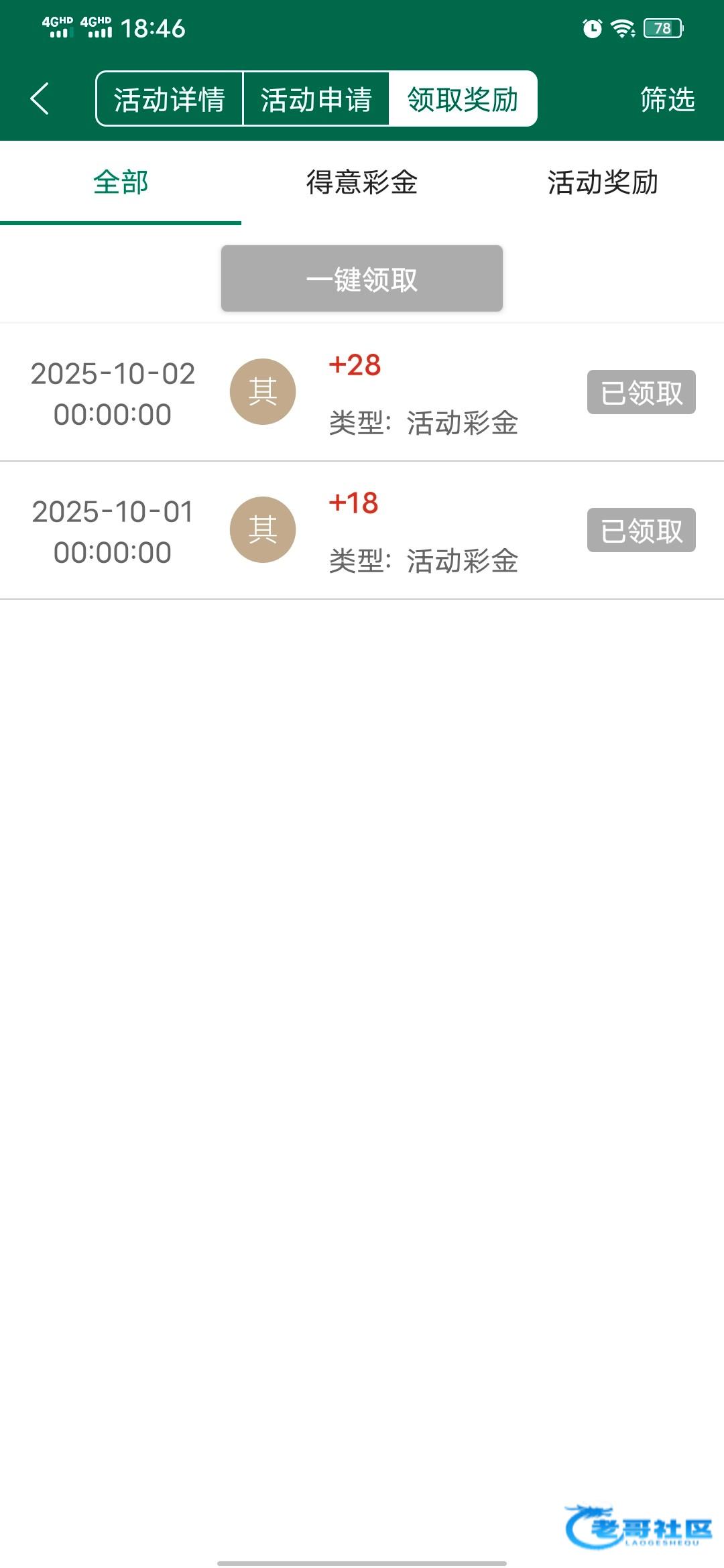Open the 筛选 filter option
The width and height of the screenshot is (724, 1568).
point(667,99)
